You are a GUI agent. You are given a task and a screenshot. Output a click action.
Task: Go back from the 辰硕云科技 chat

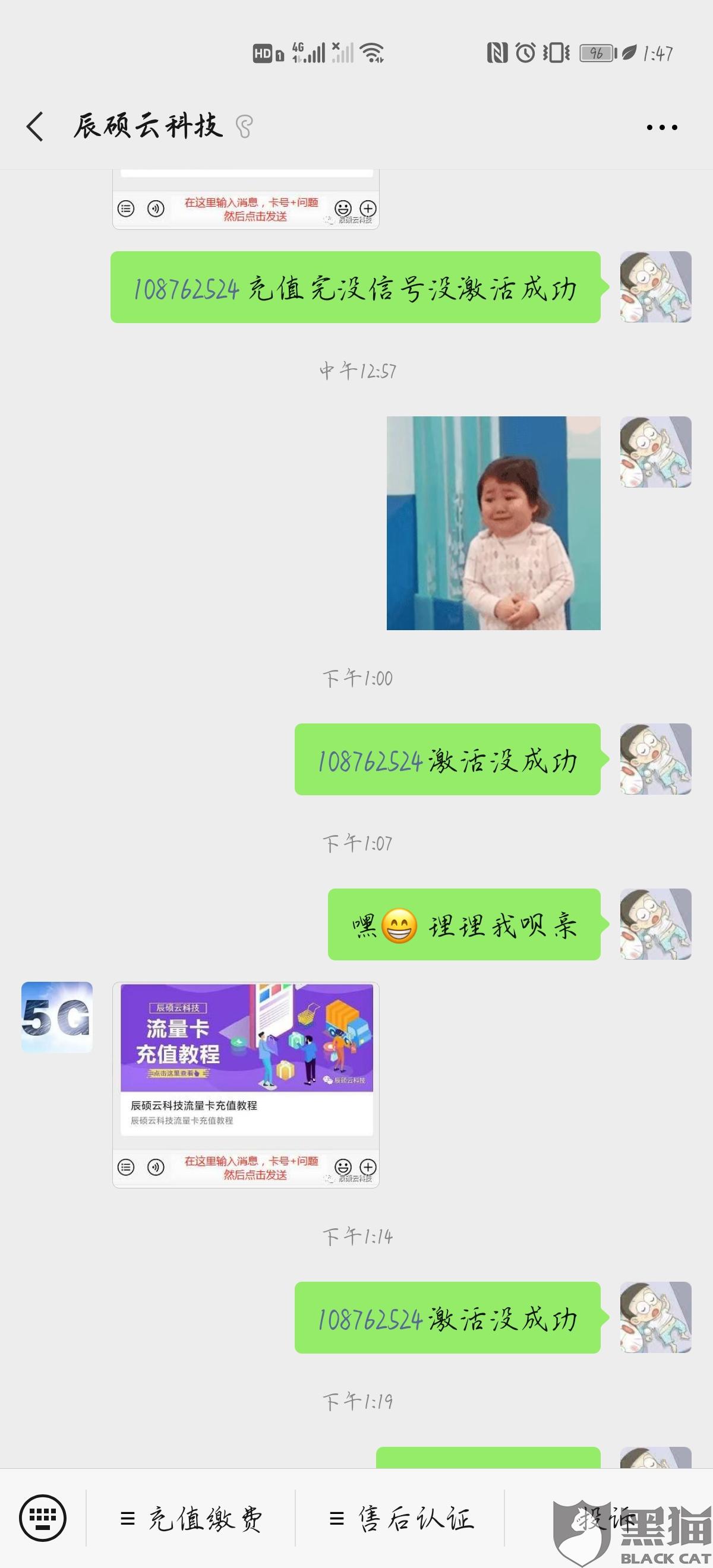[x=35, y=127]
